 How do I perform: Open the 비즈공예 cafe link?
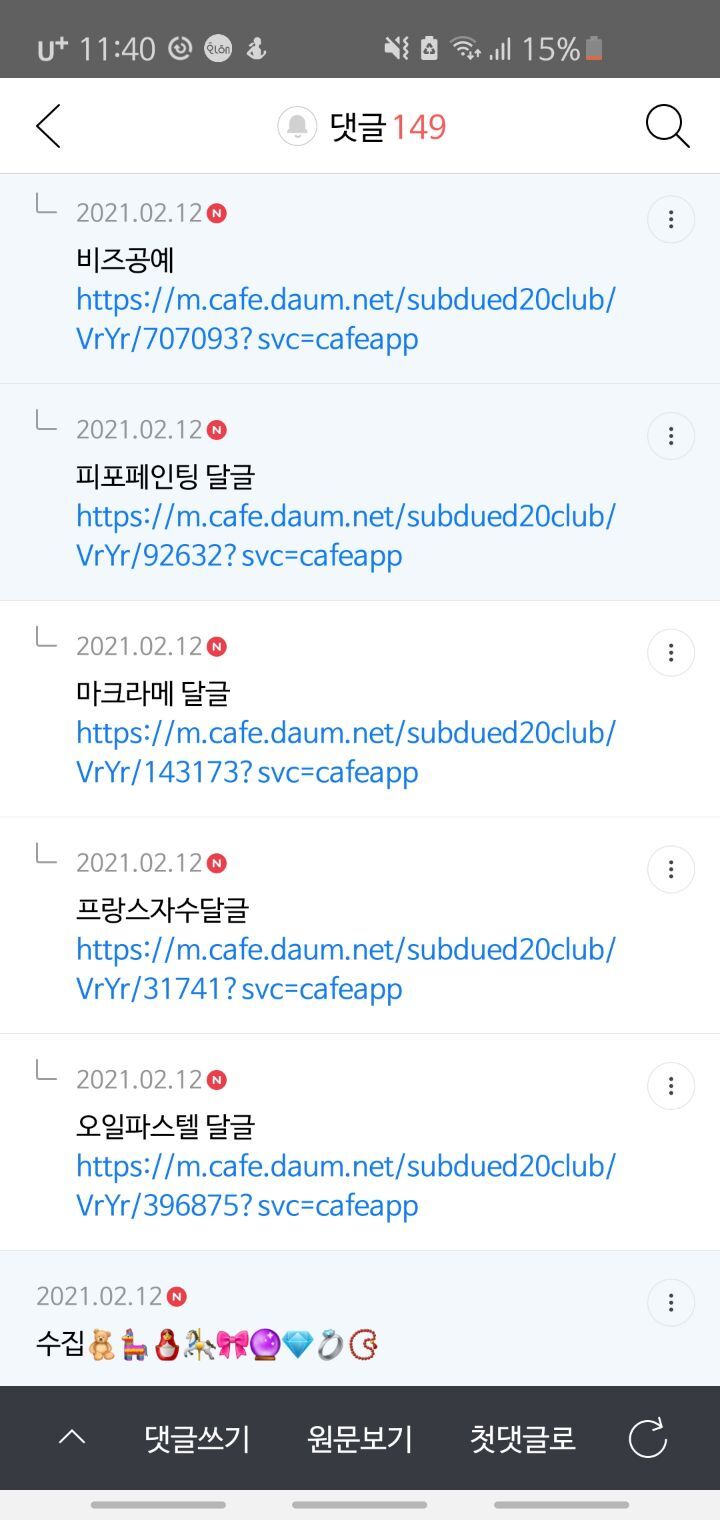click(x=345, y=319)
